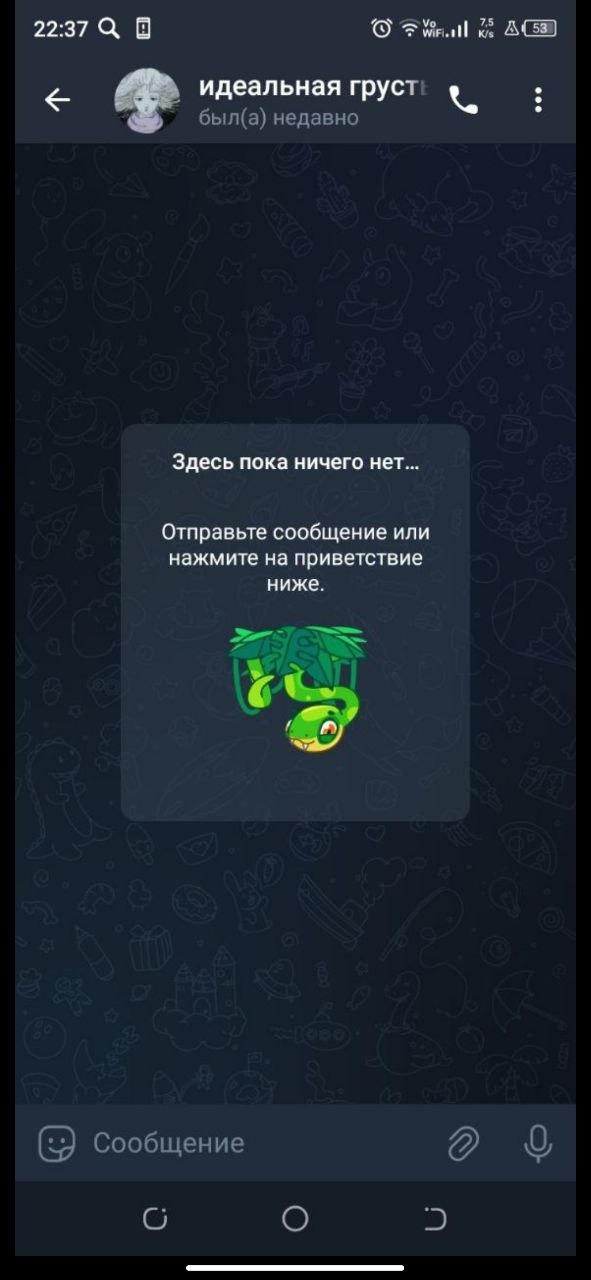The width and height of the screenshot is (591, 1280).
Task: Go to the system home screen
Action: (295, 1218)
